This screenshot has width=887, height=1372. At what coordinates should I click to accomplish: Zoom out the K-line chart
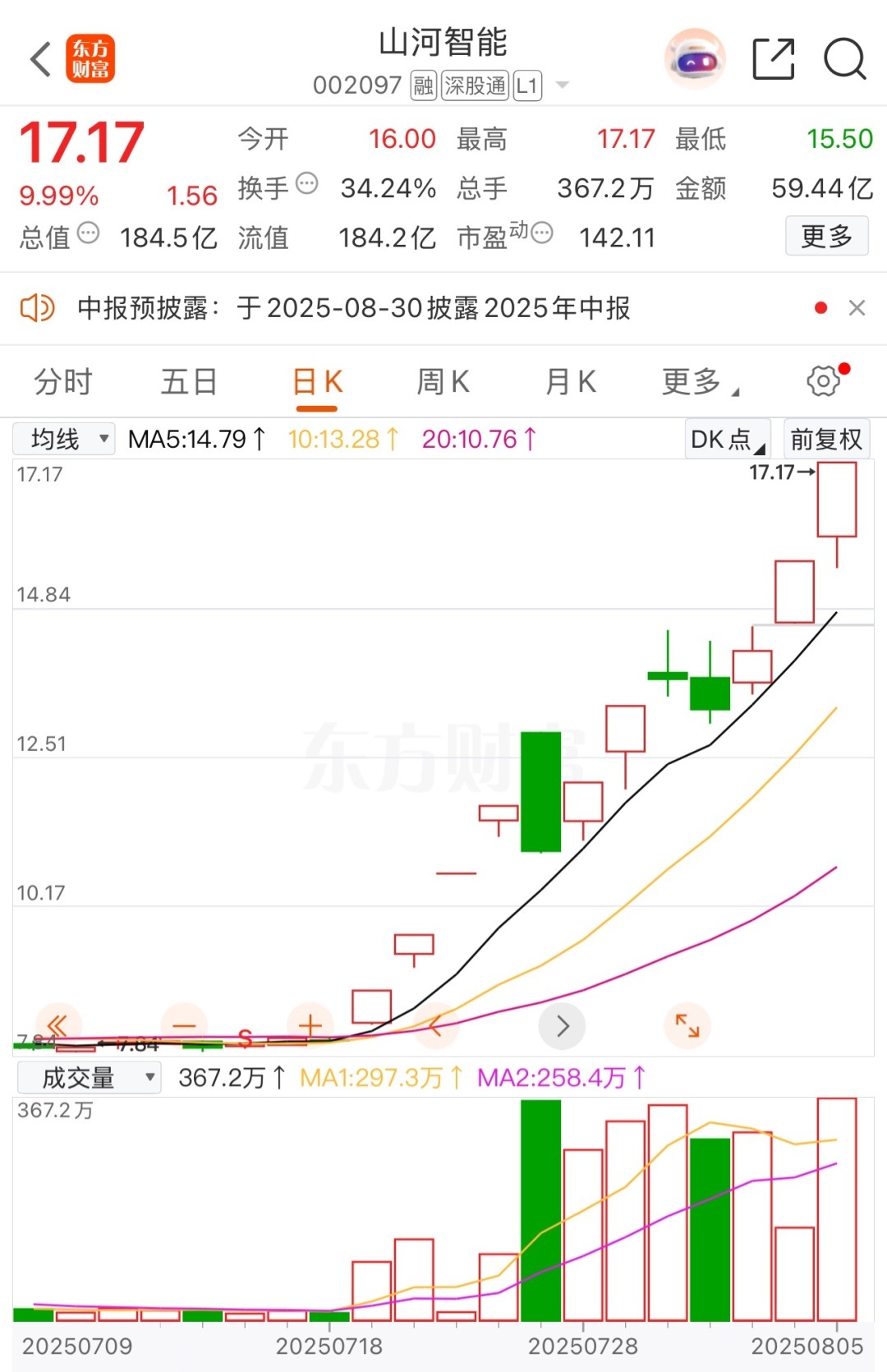(184, 1025)
